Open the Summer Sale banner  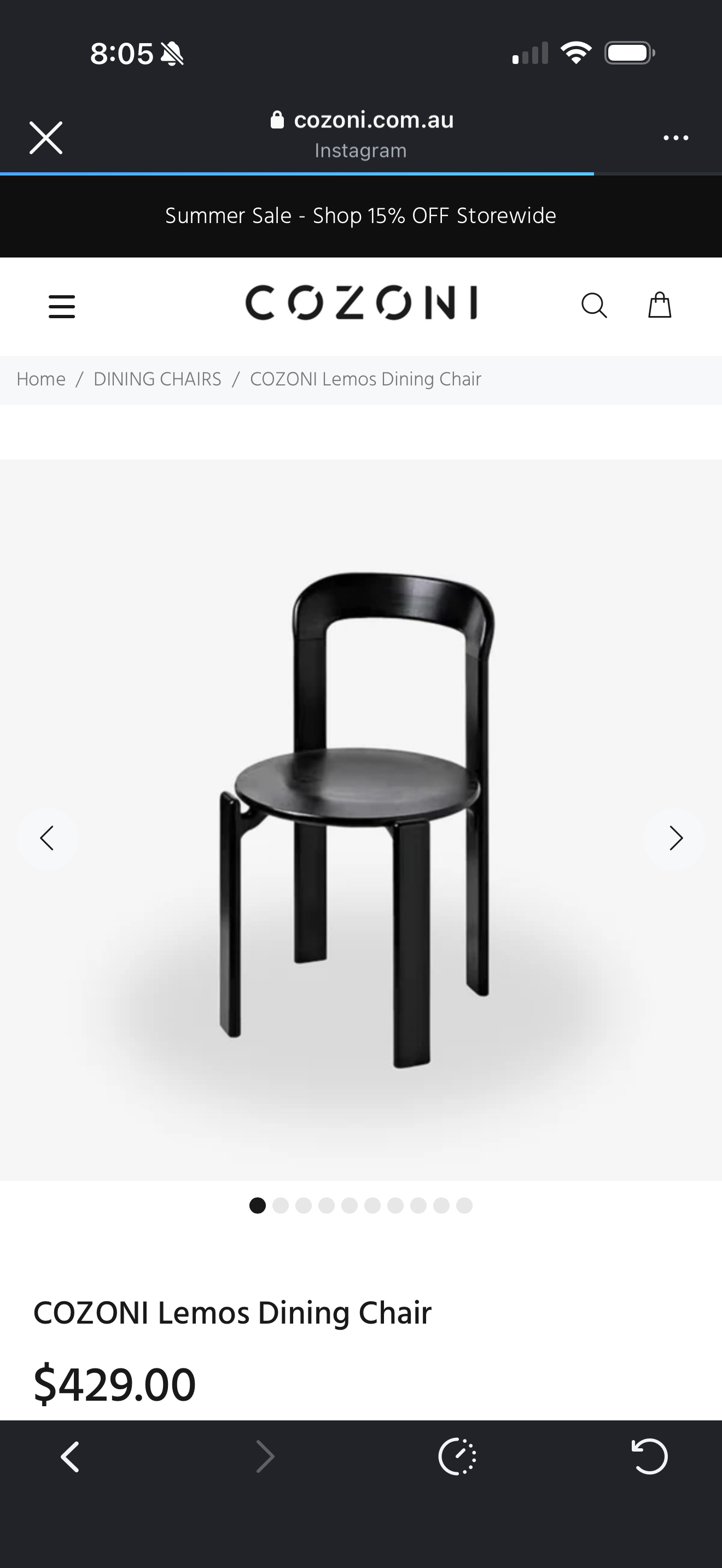click(x=360, y=216)
